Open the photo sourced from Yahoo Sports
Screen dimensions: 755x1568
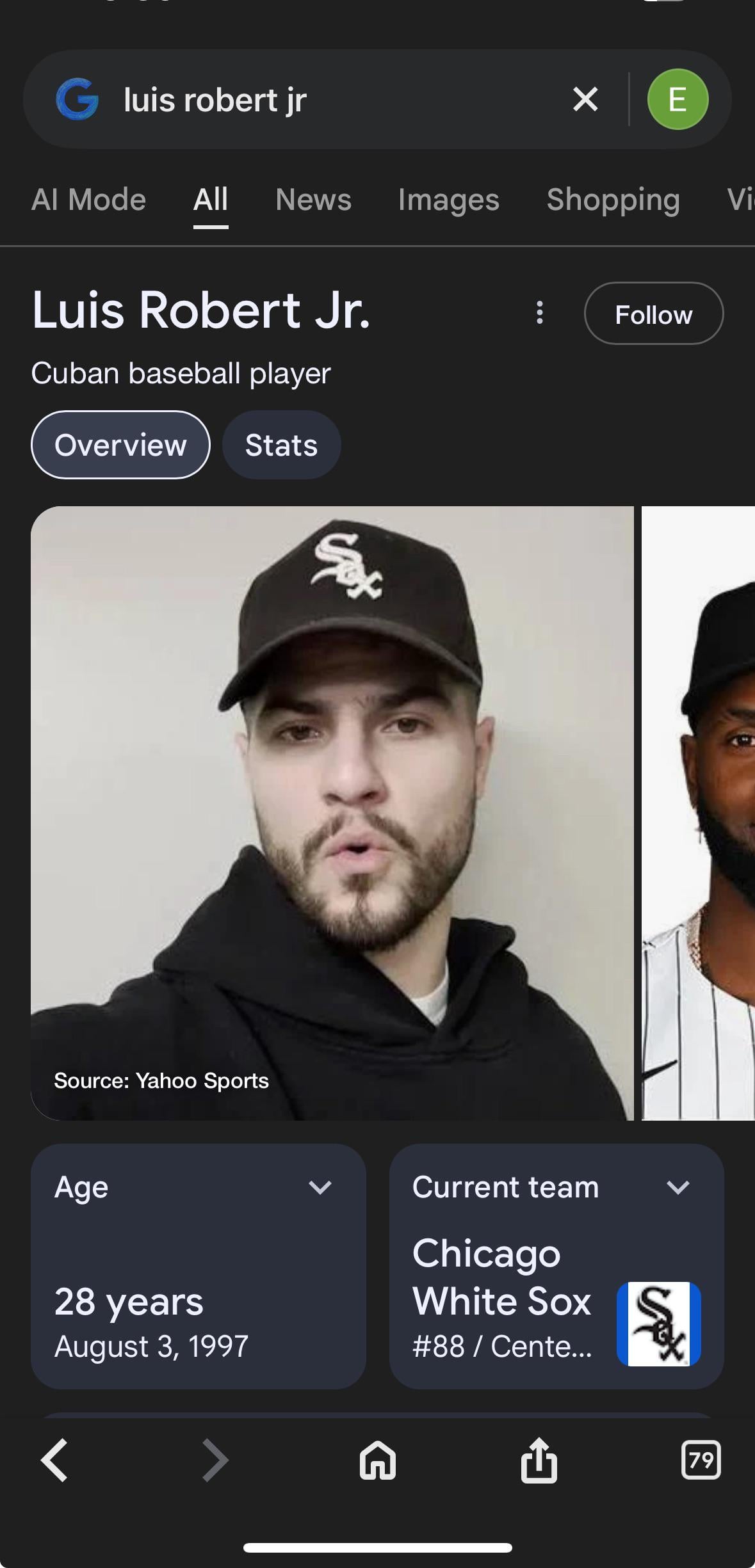click(x=332, y=813)
